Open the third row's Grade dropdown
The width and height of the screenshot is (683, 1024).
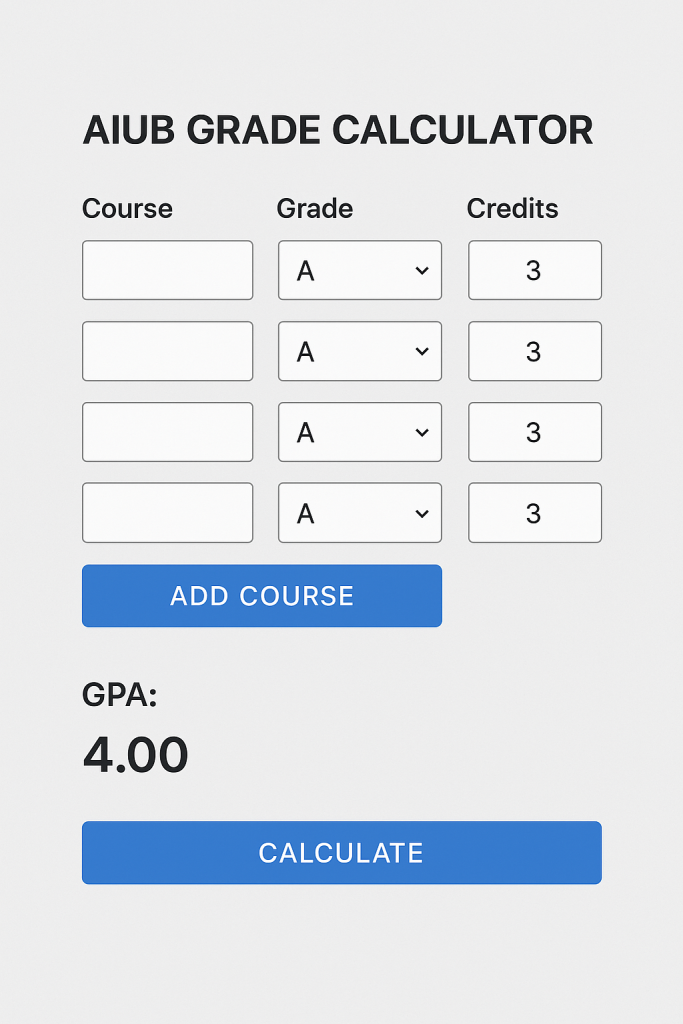[360, 432]
